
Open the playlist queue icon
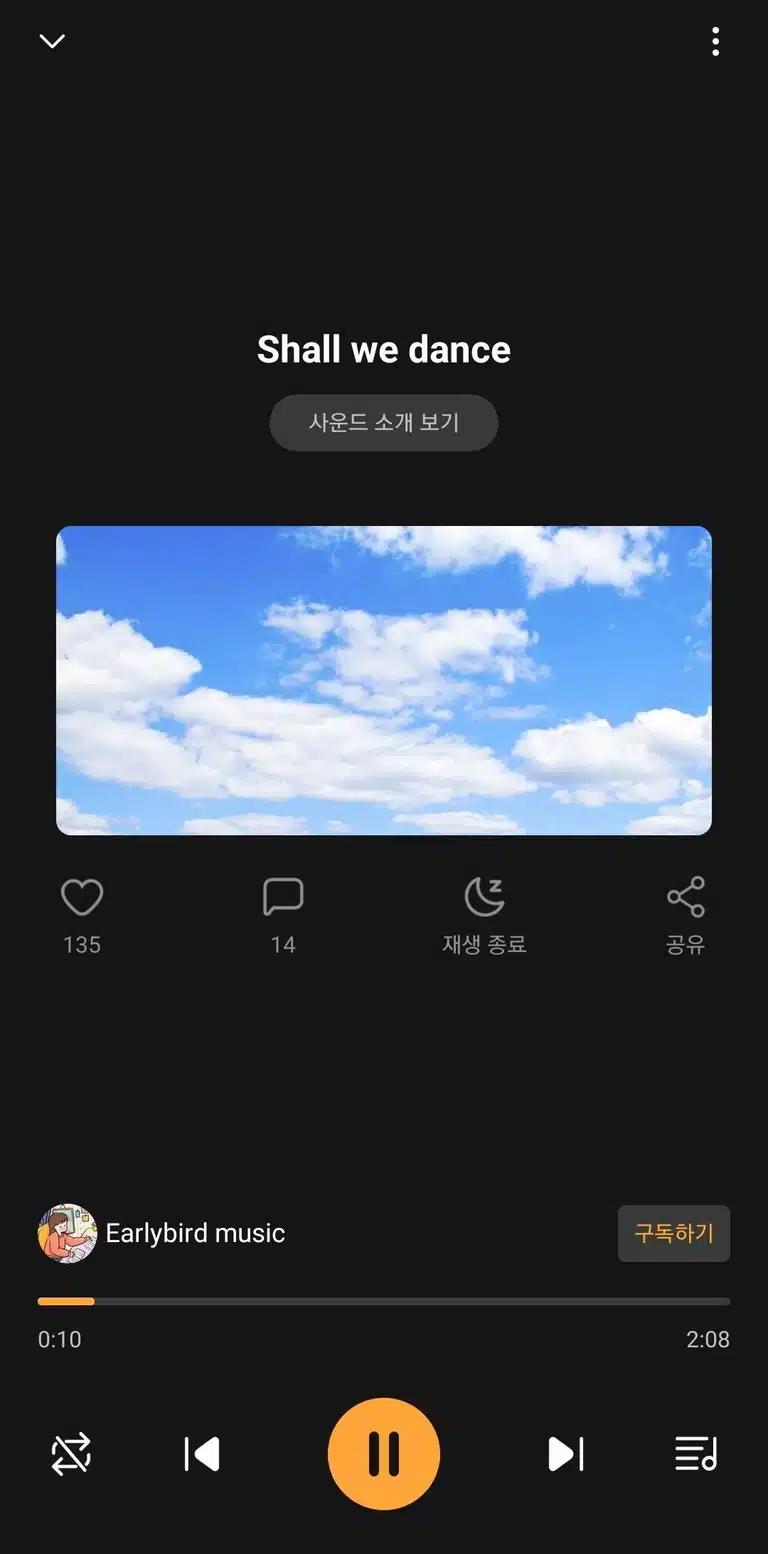(x=696, y=1453)
